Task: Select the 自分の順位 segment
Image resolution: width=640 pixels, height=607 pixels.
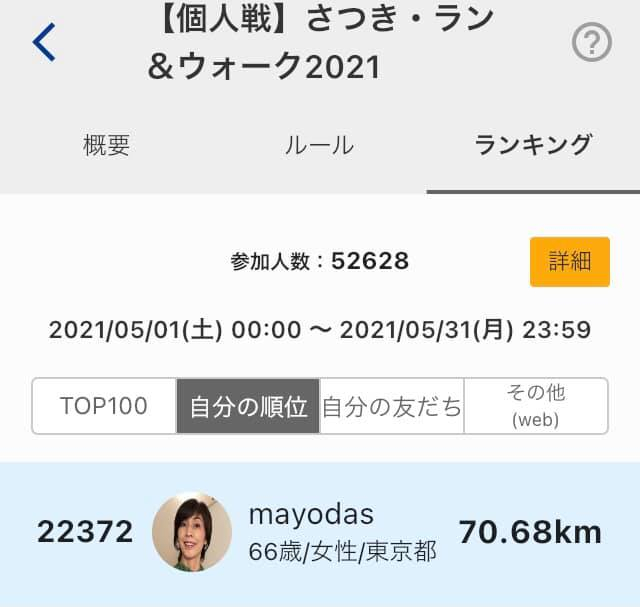Action: (248, 406)
